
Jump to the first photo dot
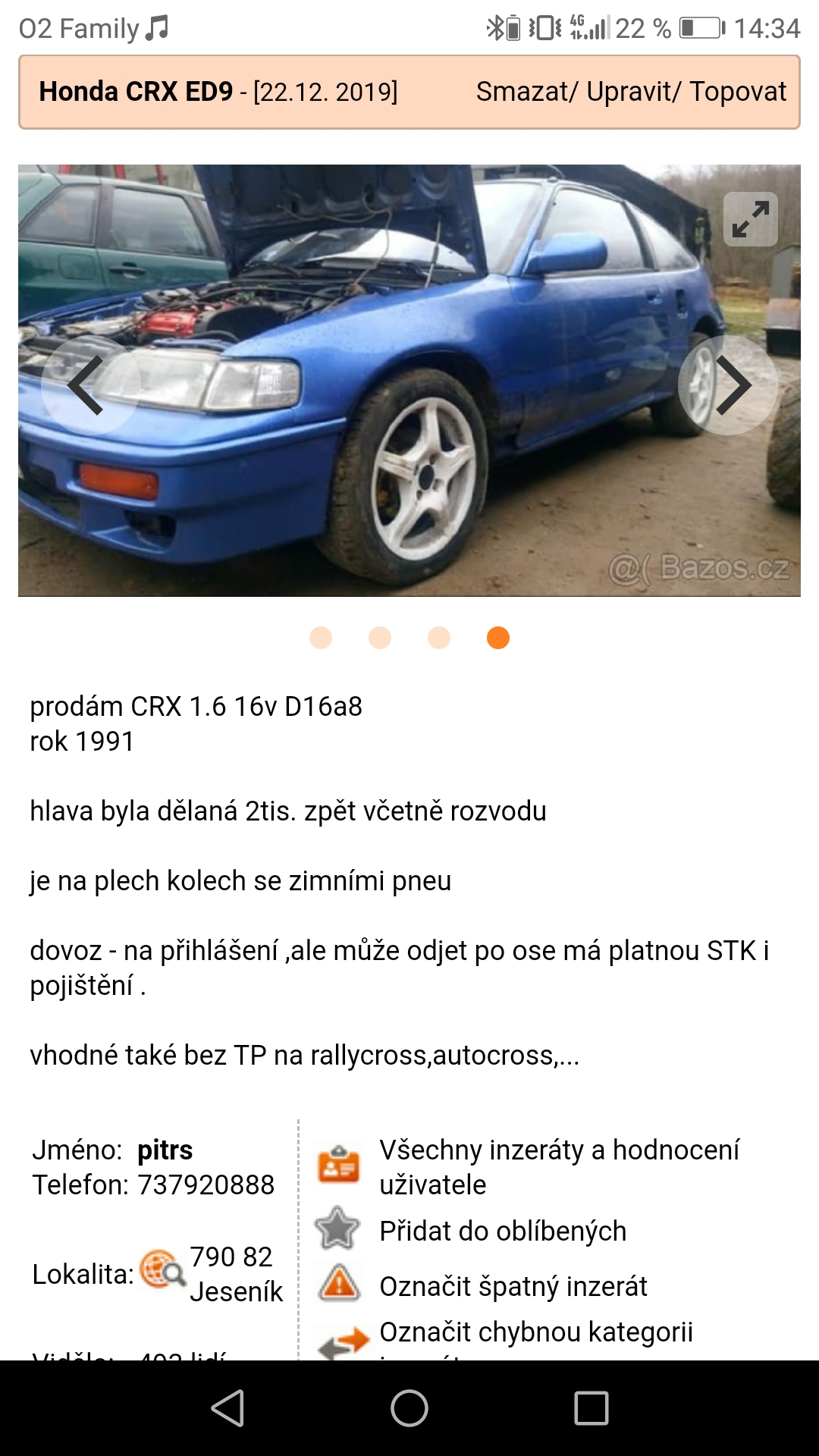point(321,638)
